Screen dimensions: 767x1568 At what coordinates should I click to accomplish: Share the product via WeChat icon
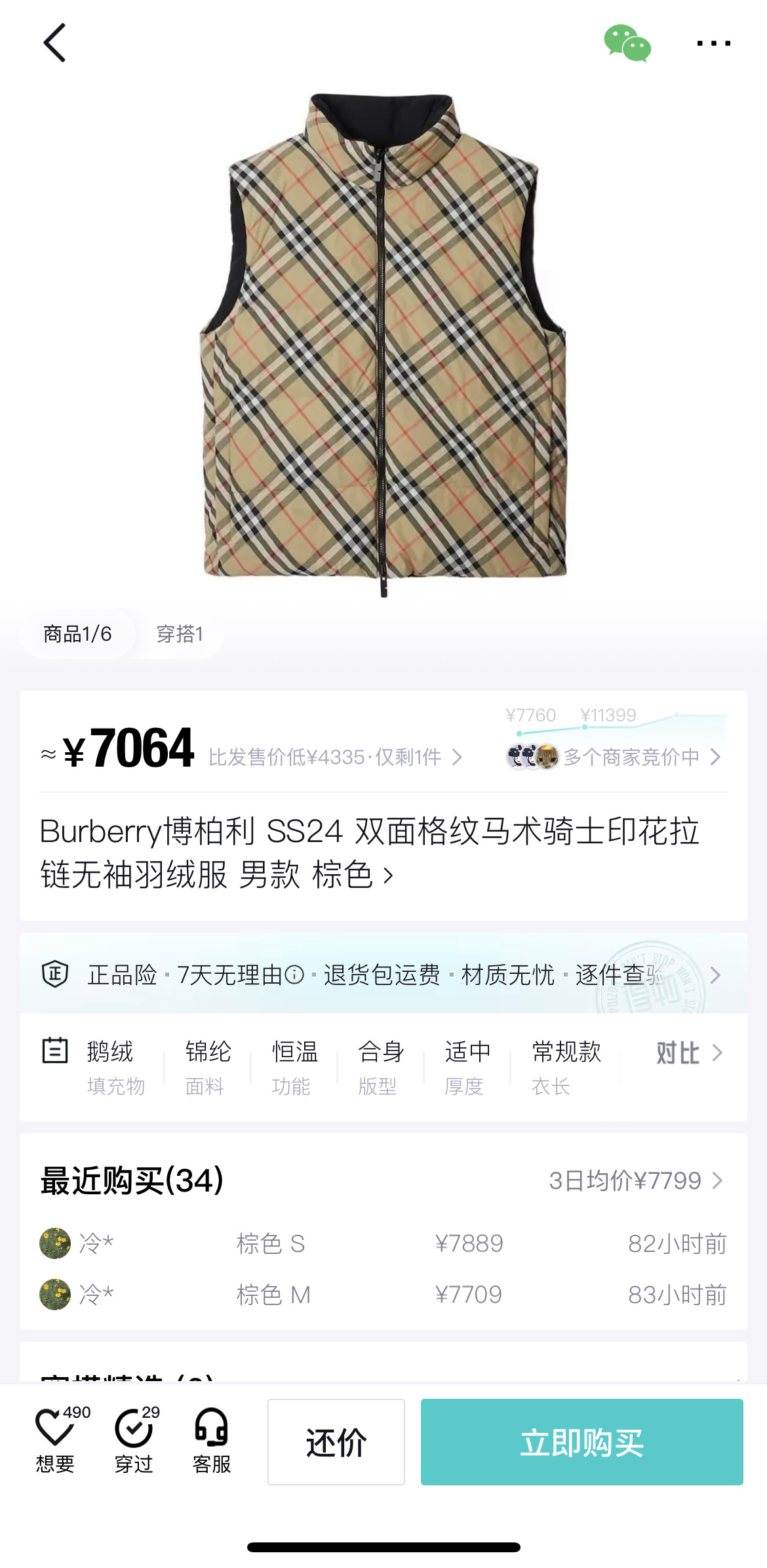pos(627,43)
